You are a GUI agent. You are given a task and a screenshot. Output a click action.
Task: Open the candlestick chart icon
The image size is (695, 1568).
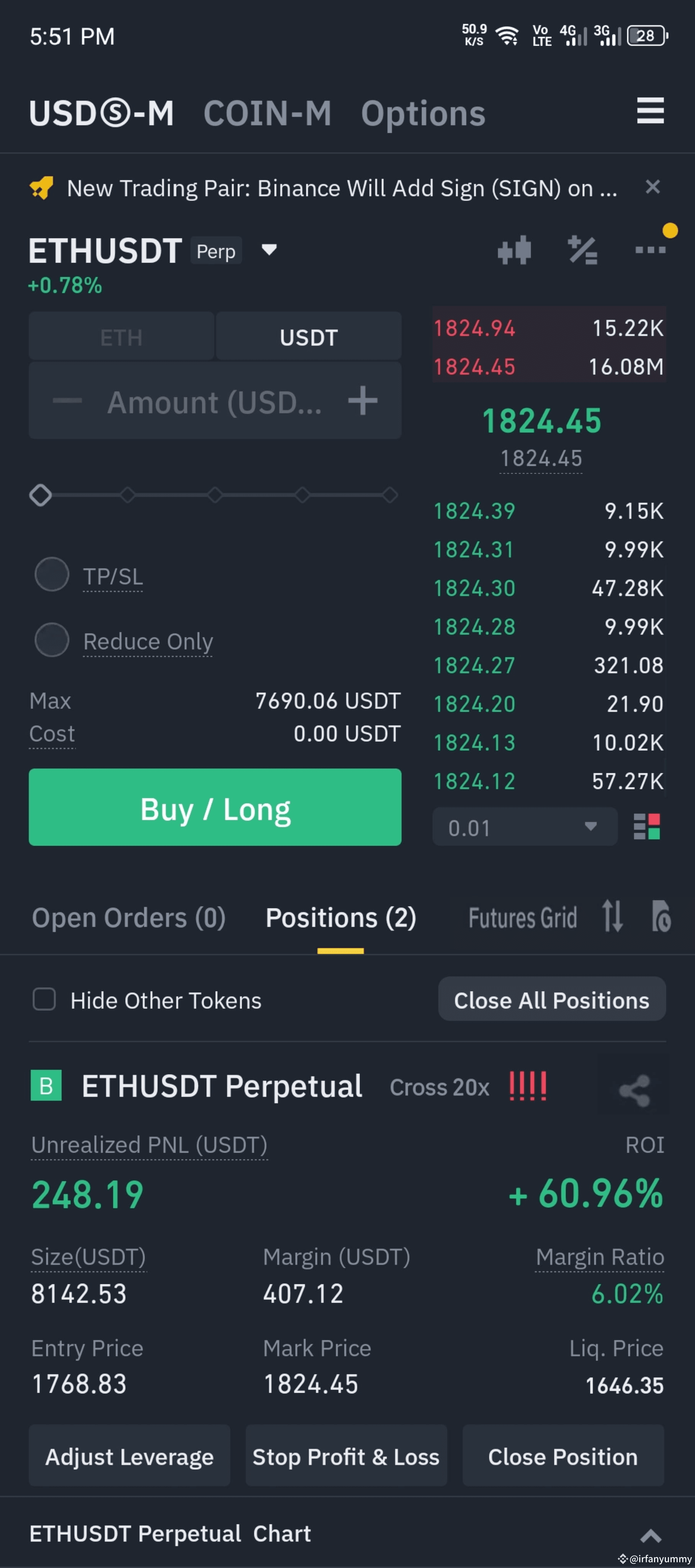(515, 250)
